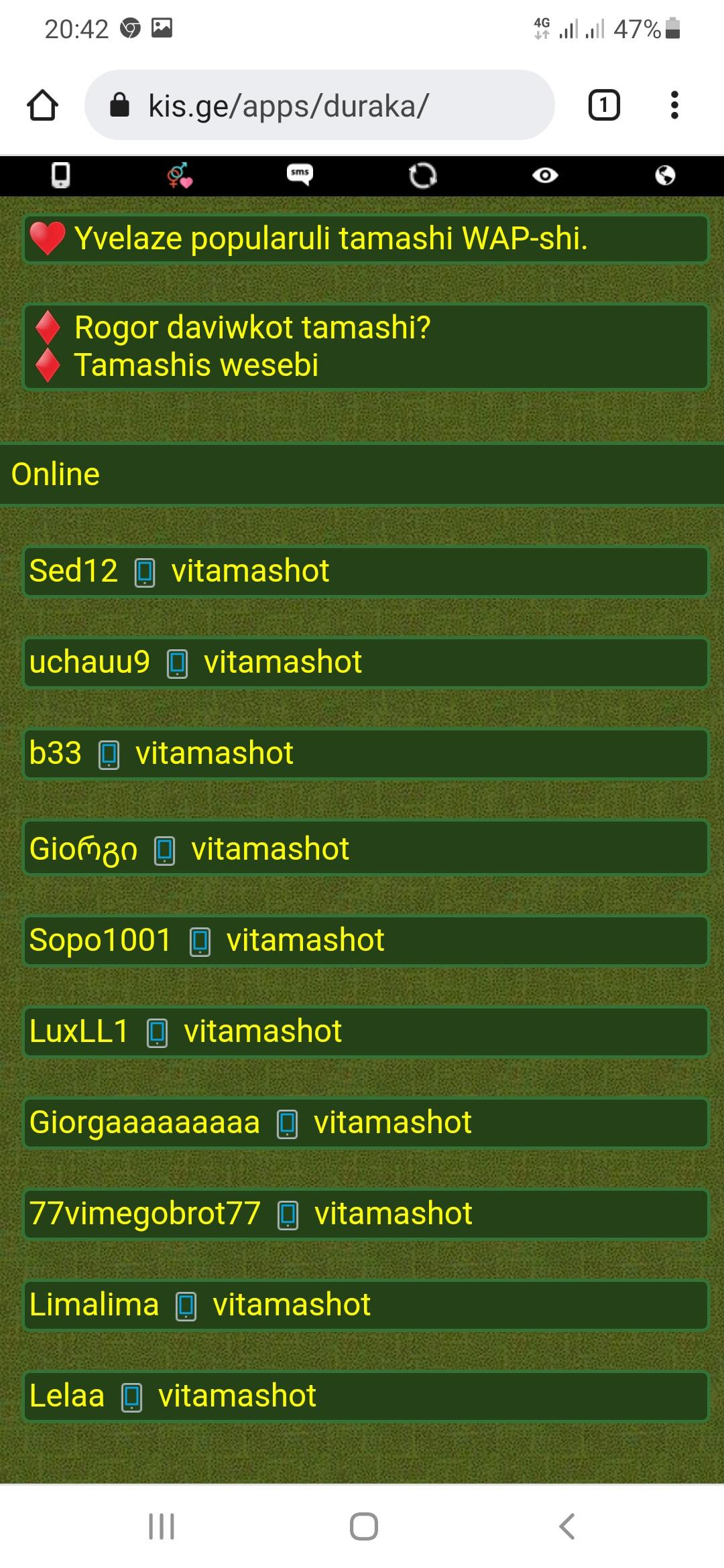Open the eye icon in the toolbar
Image resolution: width=724 pixels, height=1568 pixels.
point(544,176)
